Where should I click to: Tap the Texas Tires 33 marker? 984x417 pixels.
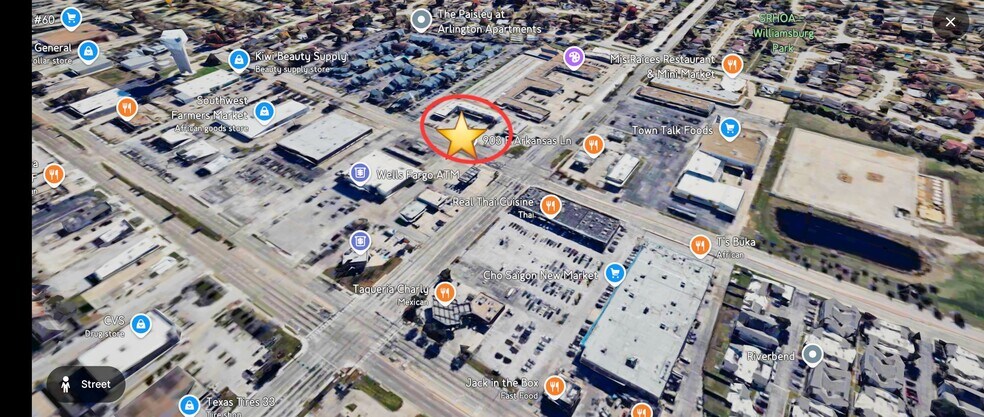[x=189, y=405]
